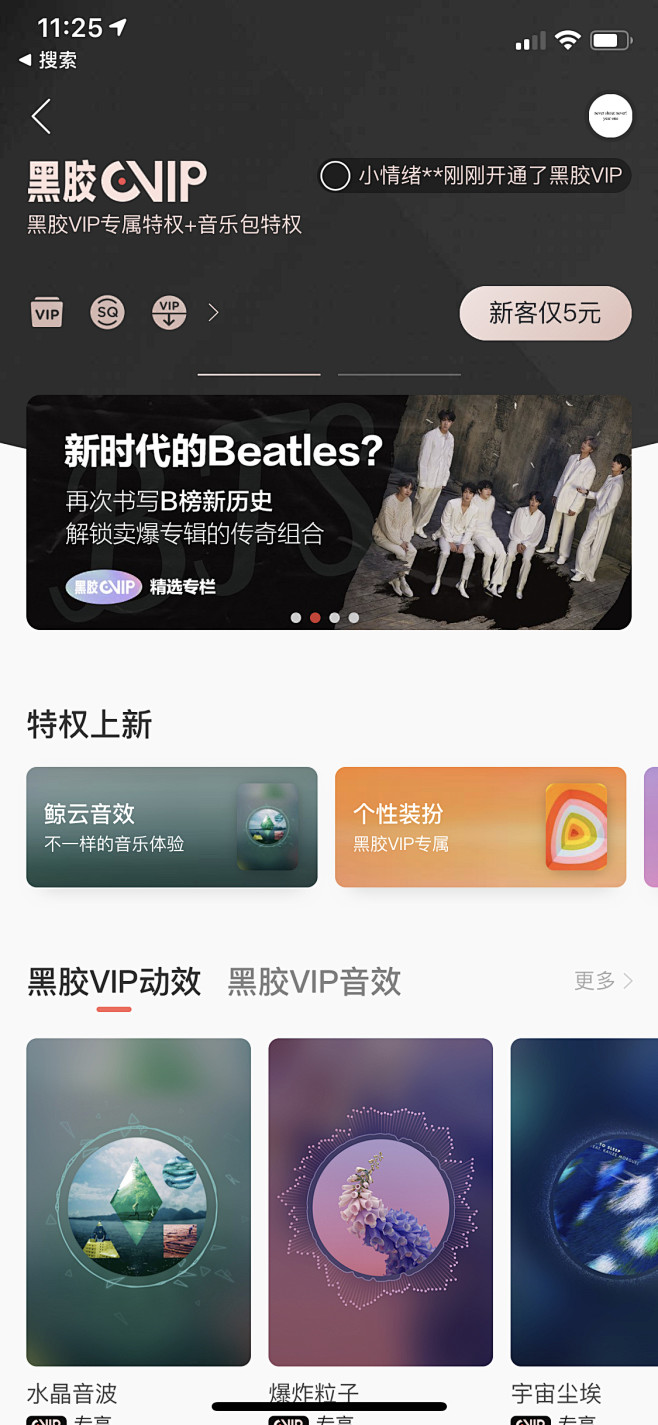
Task: Open the 鲸云音效 card
Action: [x=172, y=827]
